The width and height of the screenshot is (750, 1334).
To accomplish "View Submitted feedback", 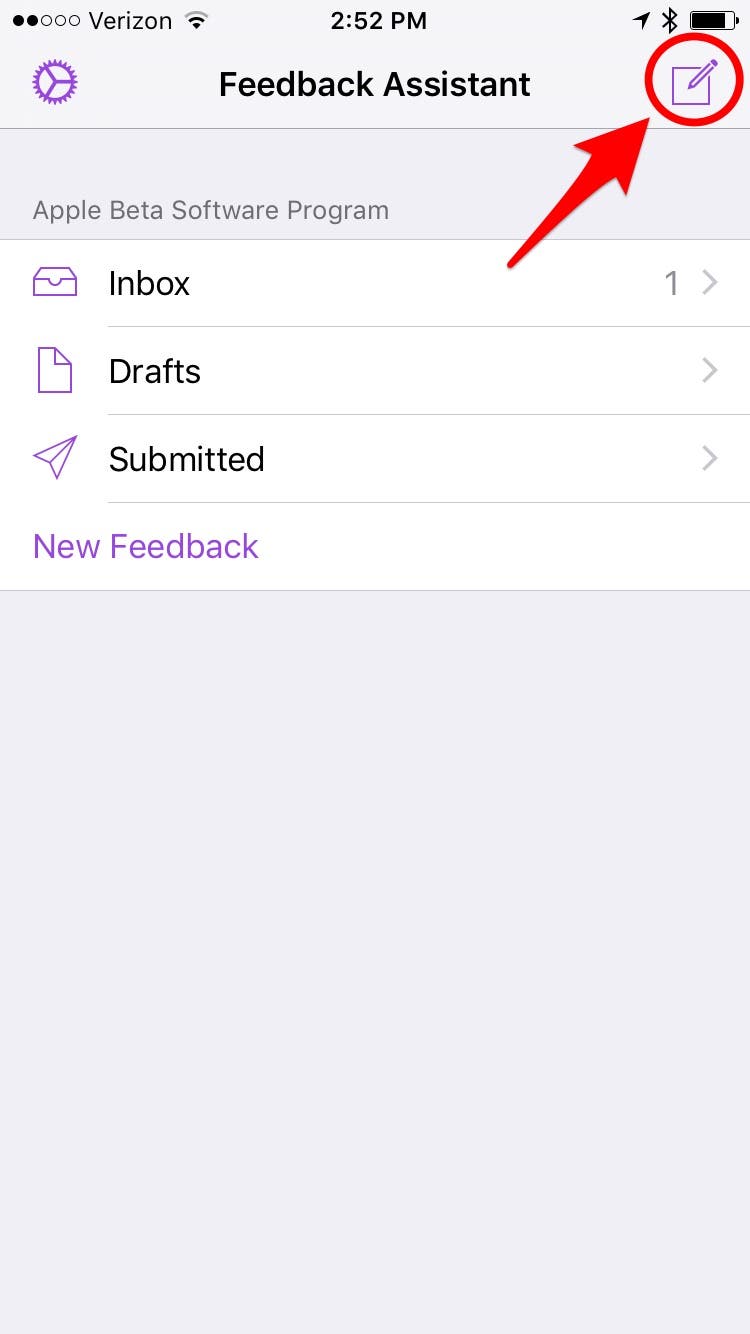I will [375, 459].
